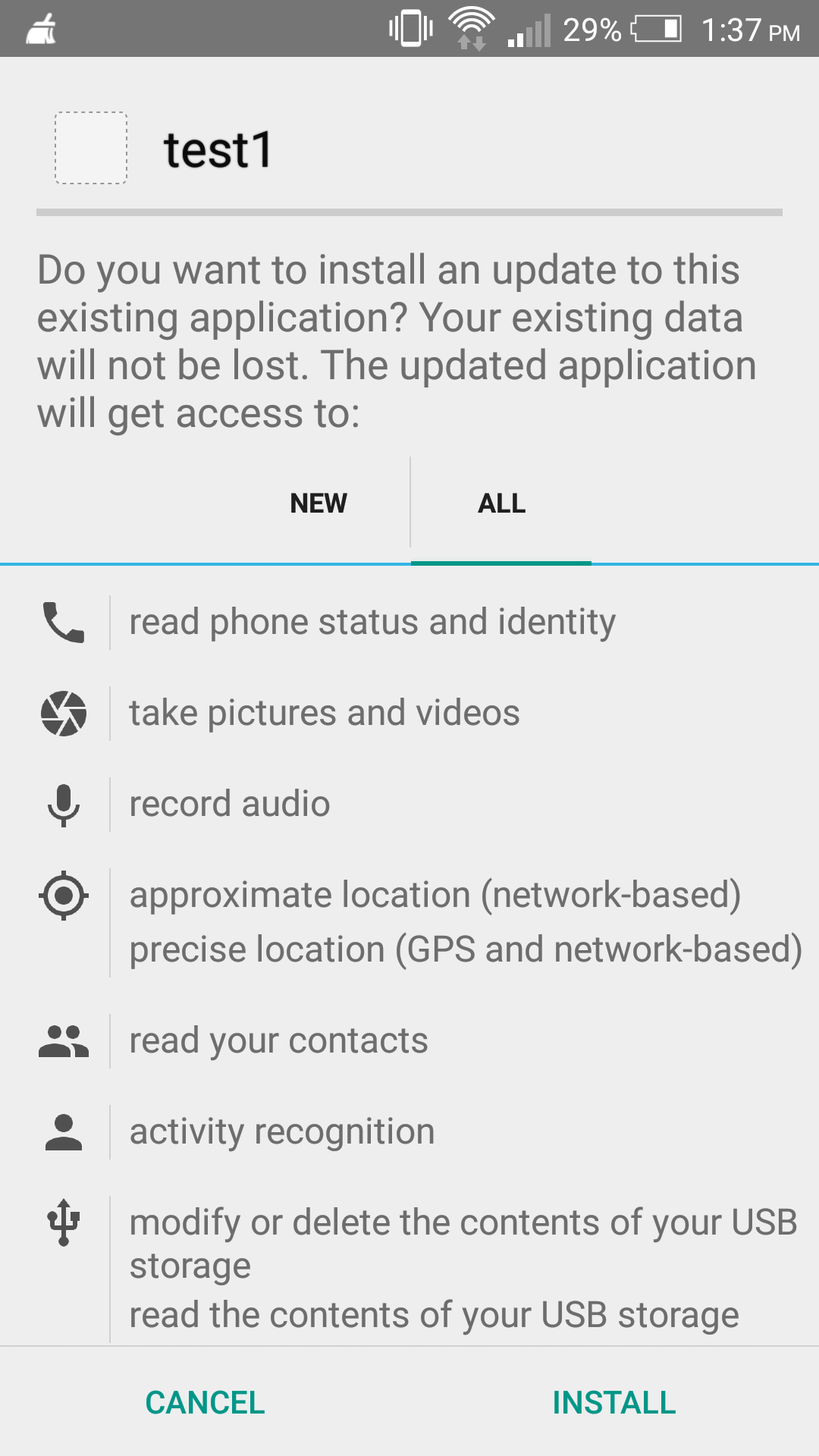The height and width of the screenshot is (1456, 819).
Task: Cancel the test1 update
Action: coord(205,1402)
